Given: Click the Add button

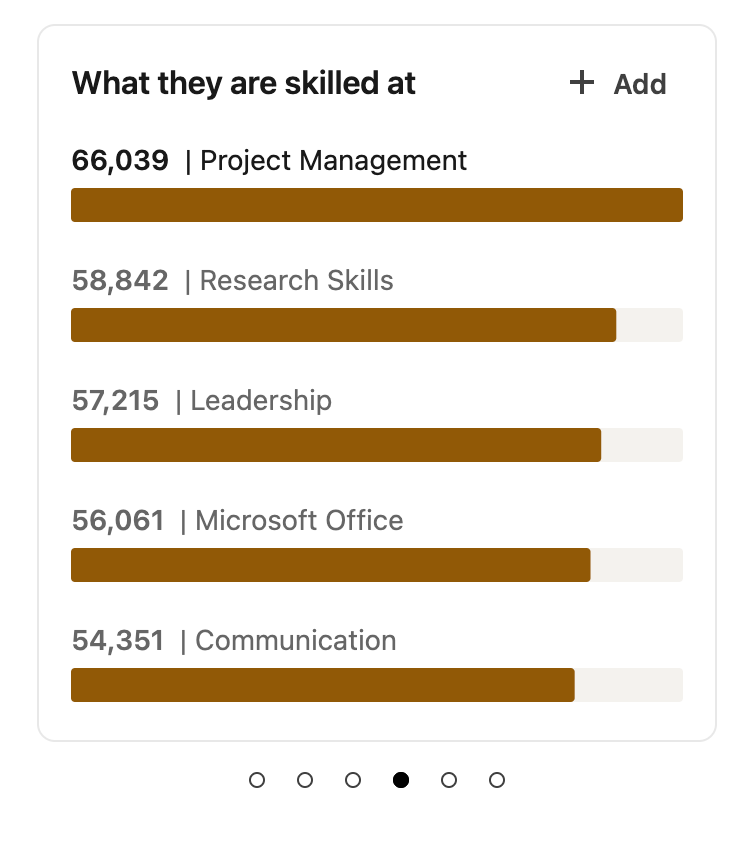Looking at the screenshot, I should (x=639, y=84).
